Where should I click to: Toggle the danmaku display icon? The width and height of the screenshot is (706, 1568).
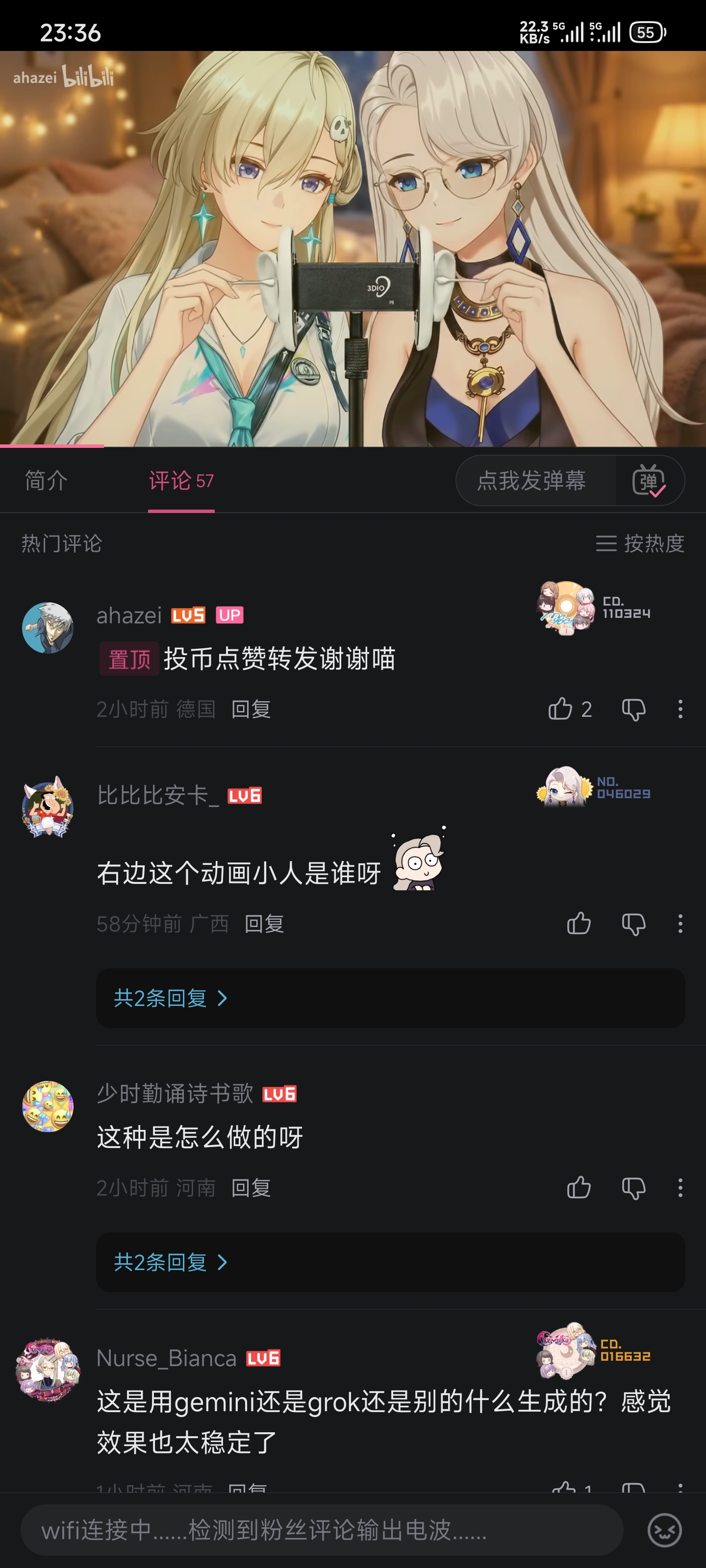pos(649,480)
